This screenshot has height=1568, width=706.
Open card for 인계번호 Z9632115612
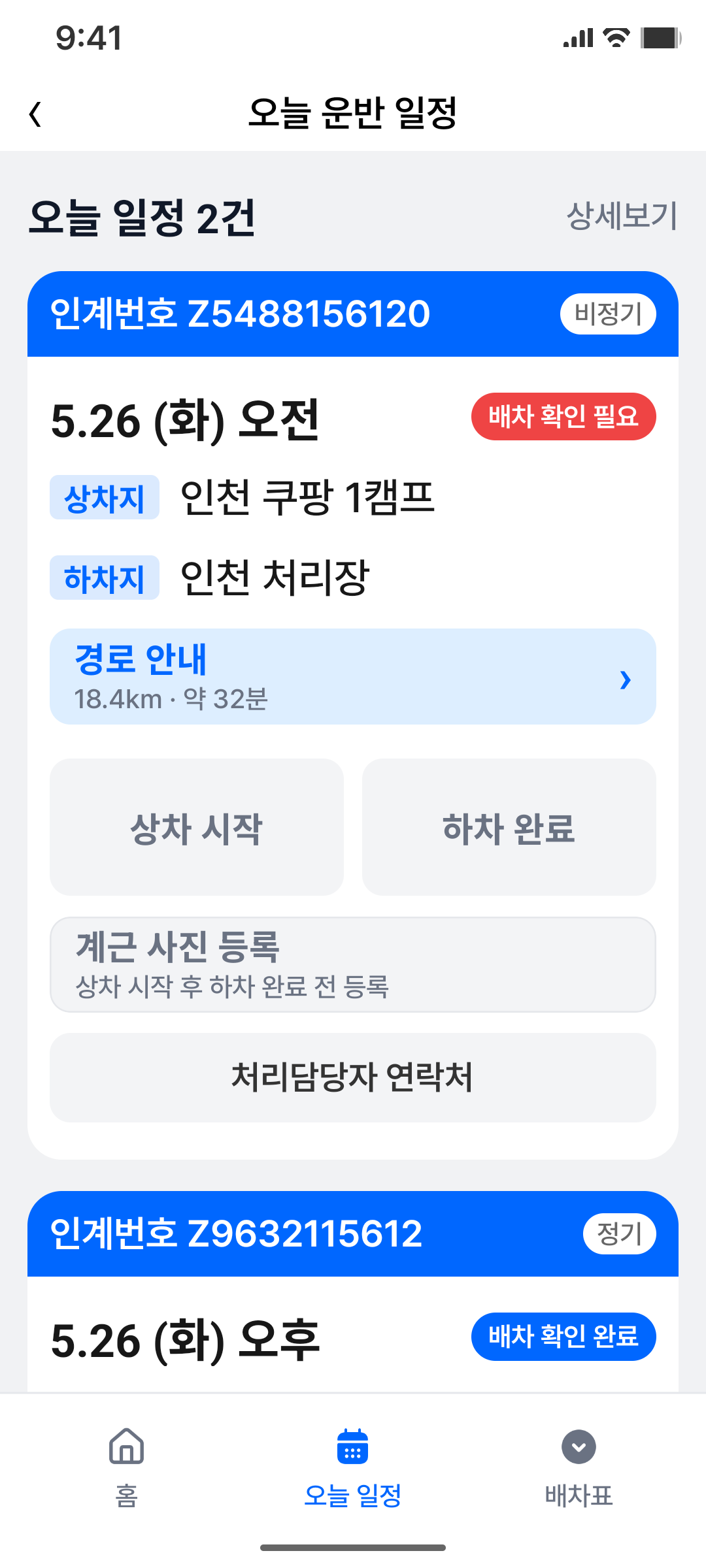click(353, 1233)
